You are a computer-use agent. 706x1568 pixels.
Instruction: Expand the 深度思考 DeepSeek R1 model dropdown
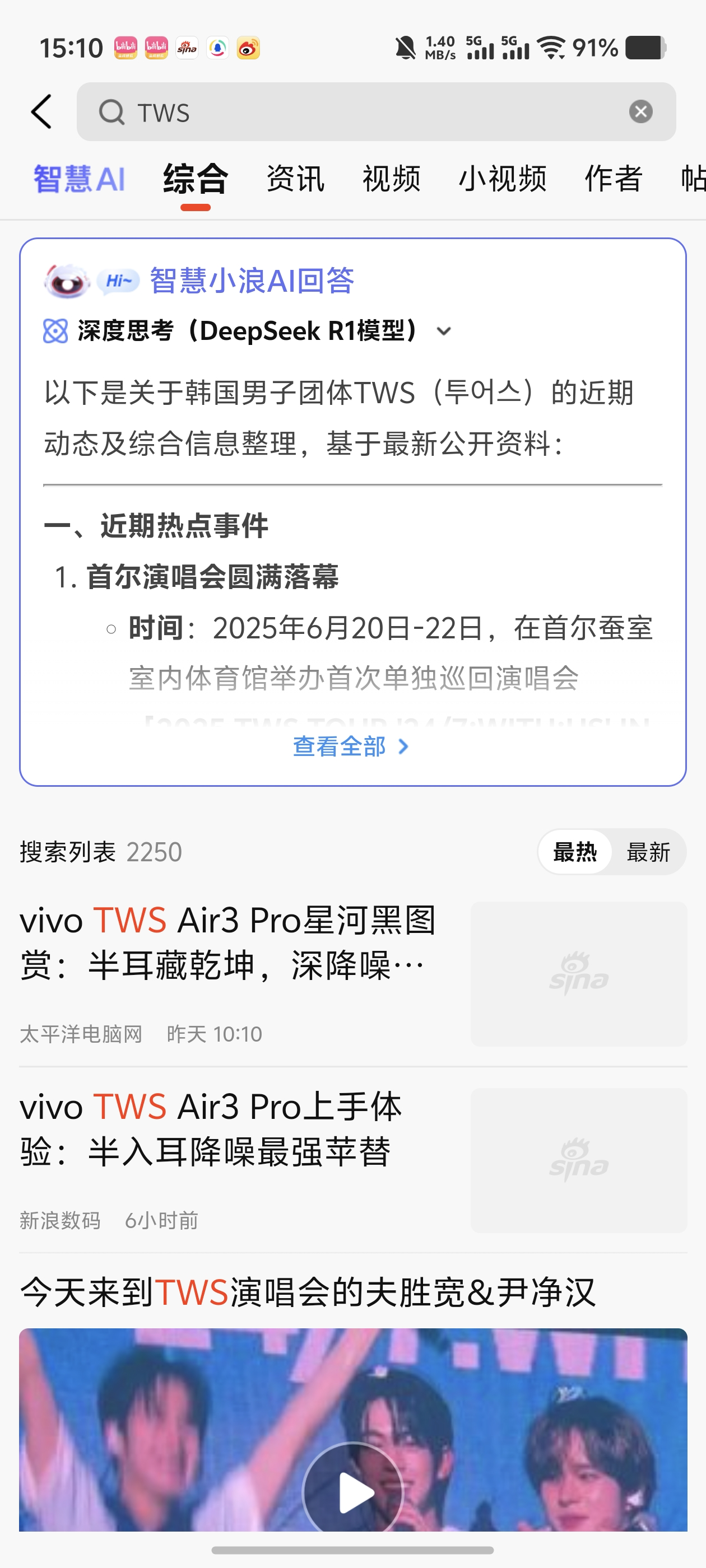point(443,332)
